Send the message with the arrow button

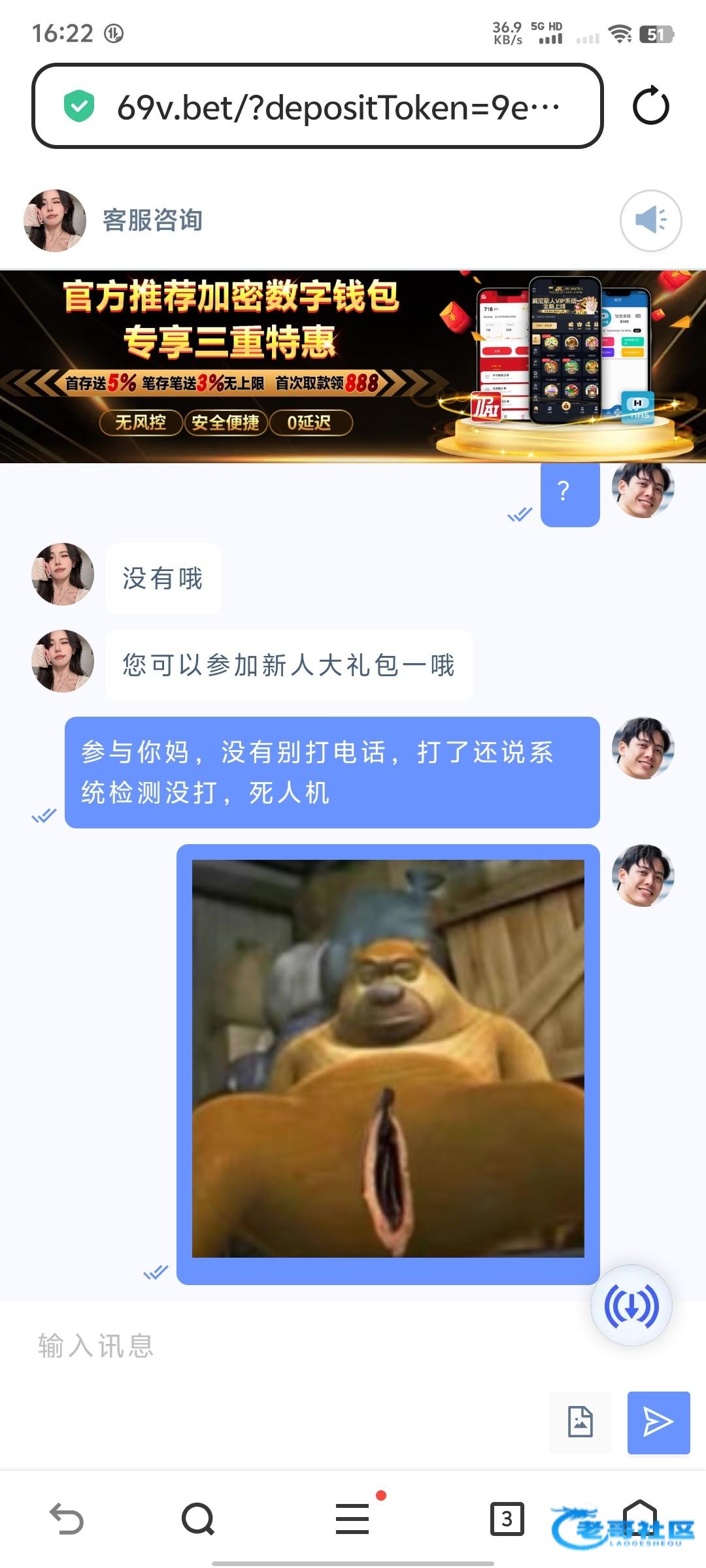(658, 1422)
